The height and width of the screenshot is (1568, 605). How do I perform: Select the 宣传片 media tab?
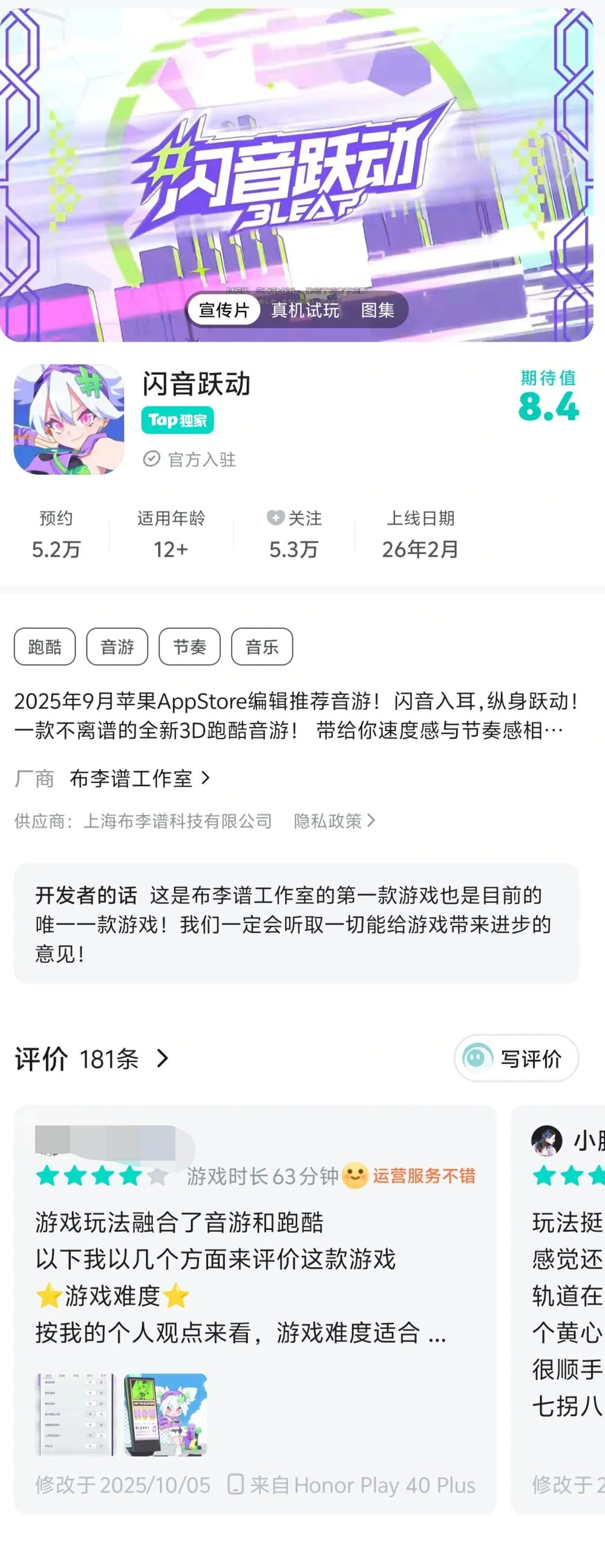pos(224,310)
